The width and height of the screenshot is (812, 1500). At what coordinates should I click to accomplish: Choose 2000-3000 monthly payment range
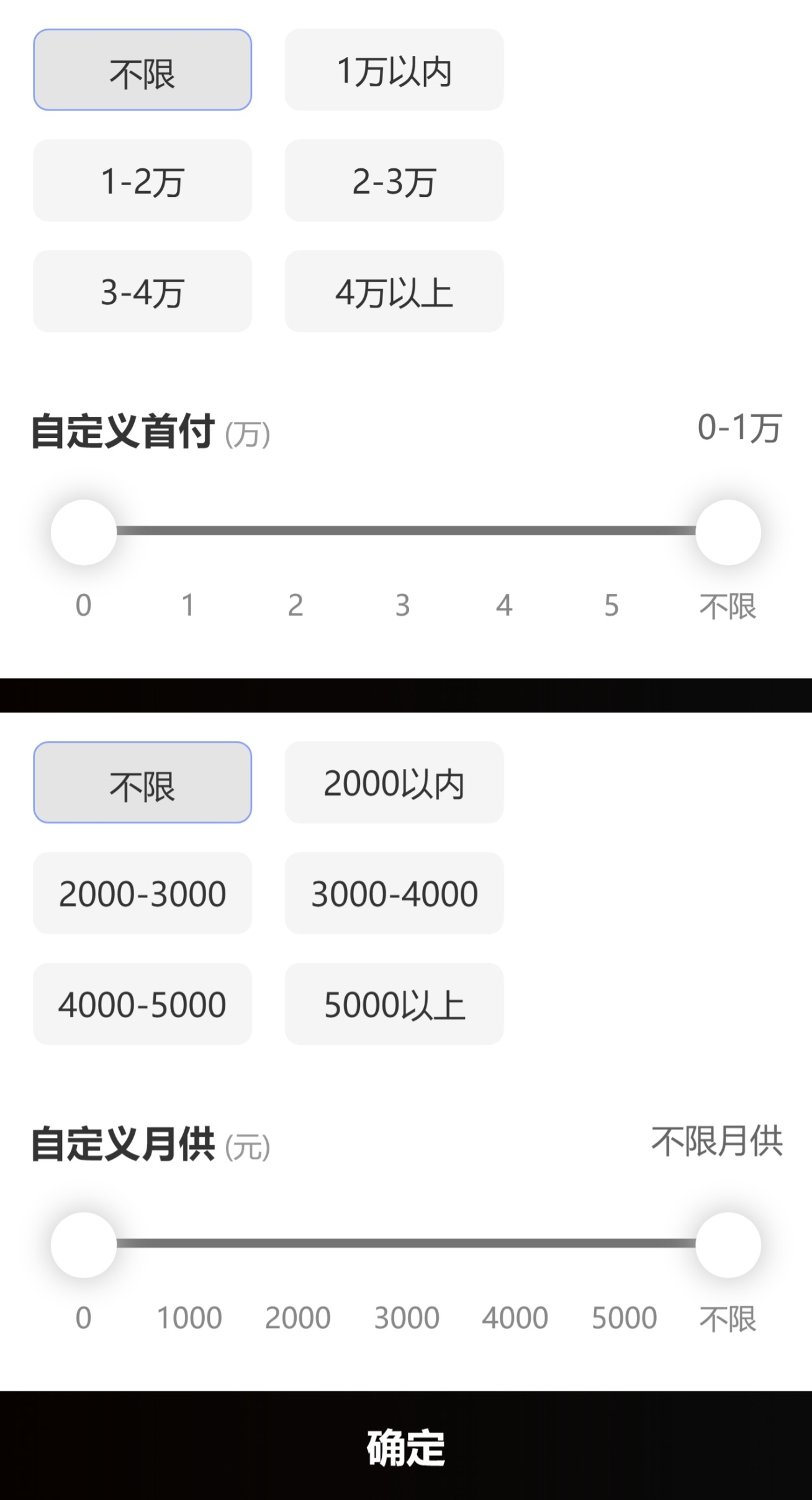(x=142, y=893)
